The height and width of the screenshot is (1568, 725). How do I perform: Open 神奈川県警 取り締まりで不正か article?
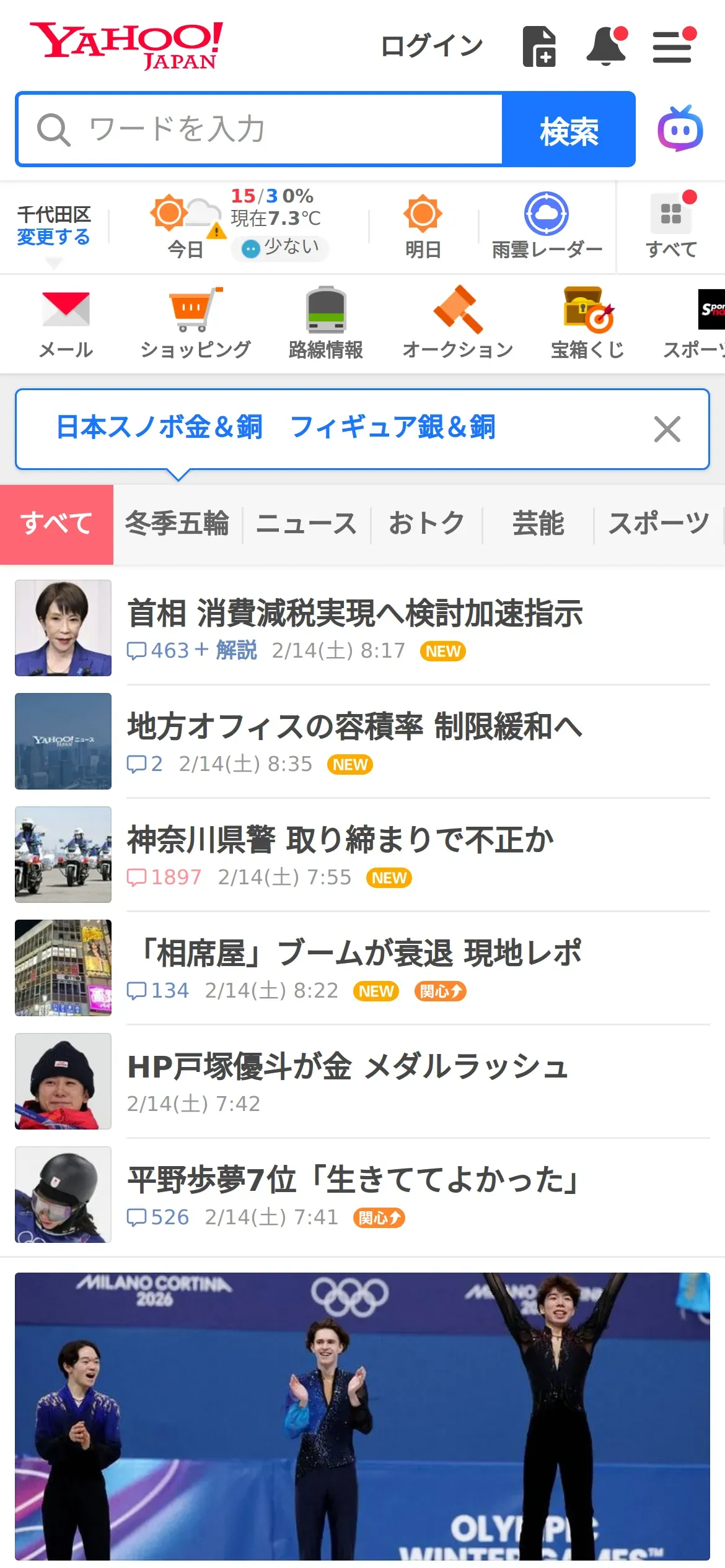340,840
